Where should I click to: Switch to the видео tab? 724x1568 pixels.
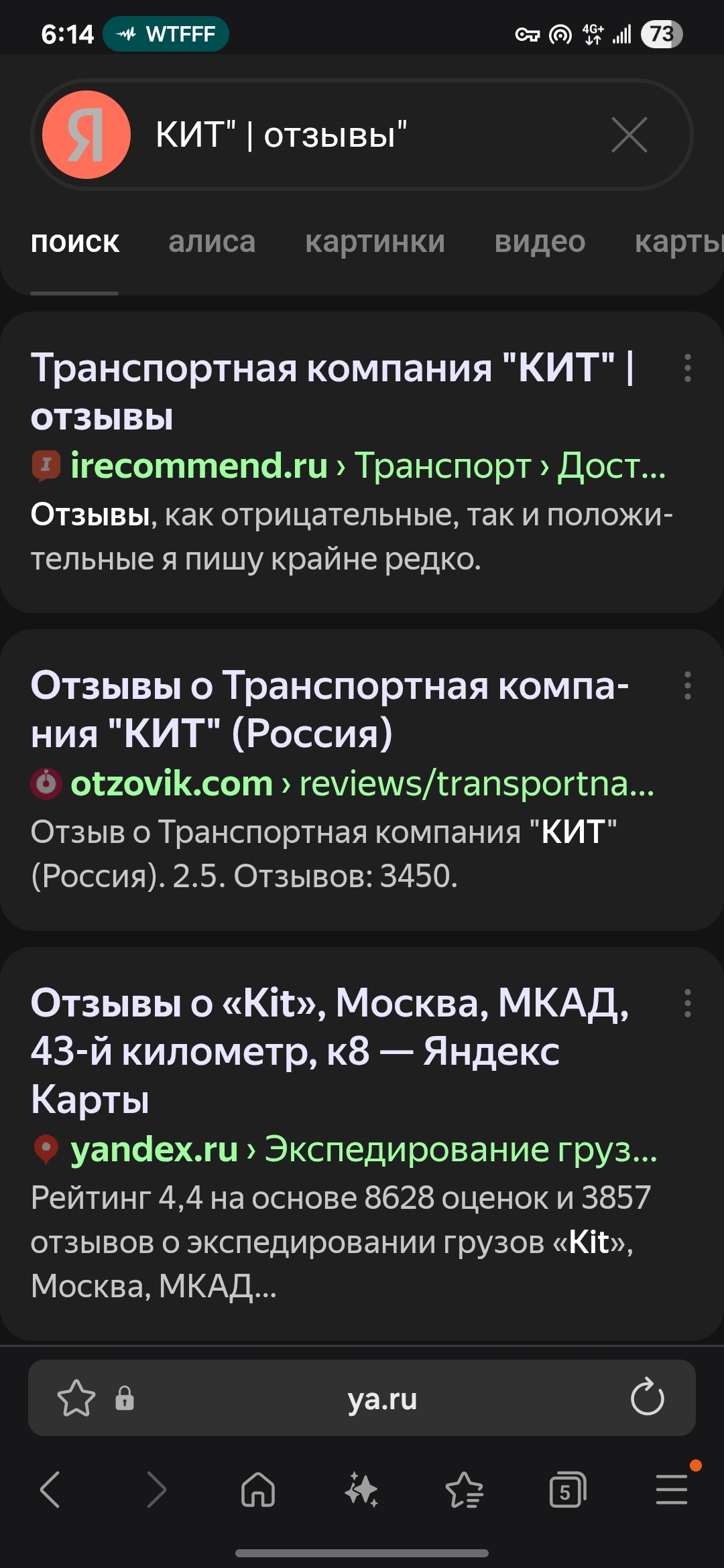[540, 242]
